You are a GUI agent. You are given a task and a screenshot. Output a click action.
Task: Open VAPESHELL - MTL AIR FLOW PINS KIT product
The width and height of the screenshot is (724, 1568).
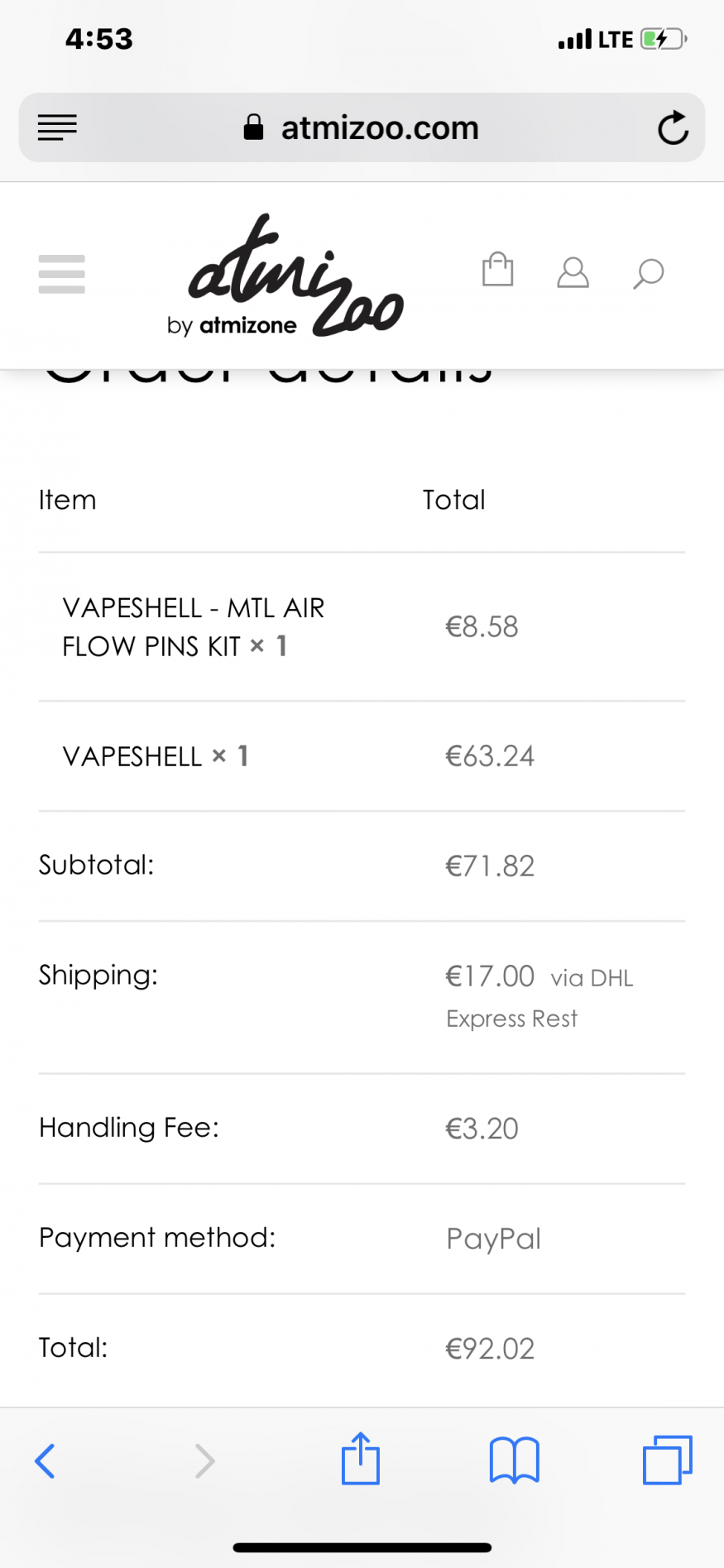tap(194, 627)
